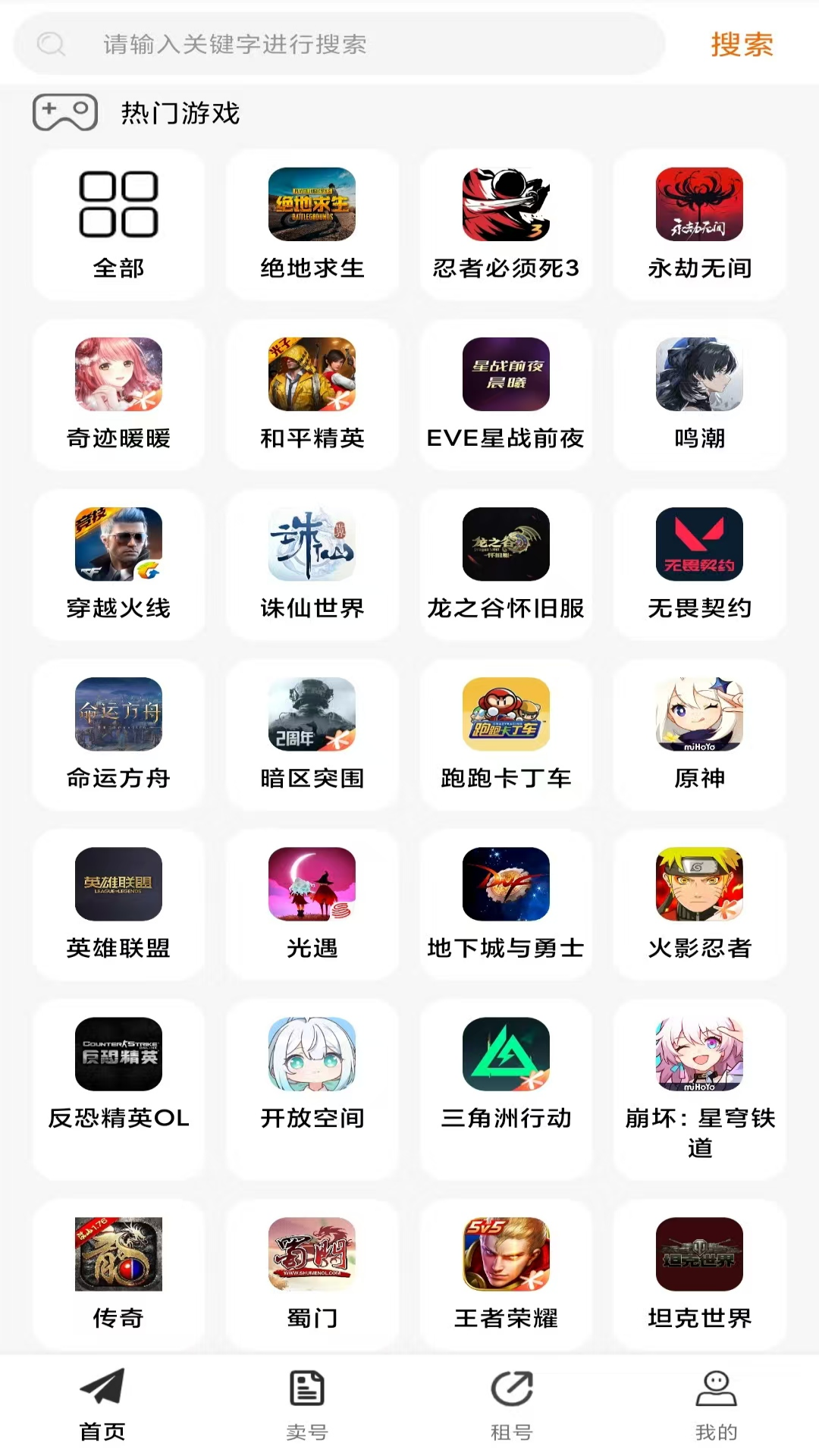Tap the 坦克世界 game icon

click(x=699, y=1255)
